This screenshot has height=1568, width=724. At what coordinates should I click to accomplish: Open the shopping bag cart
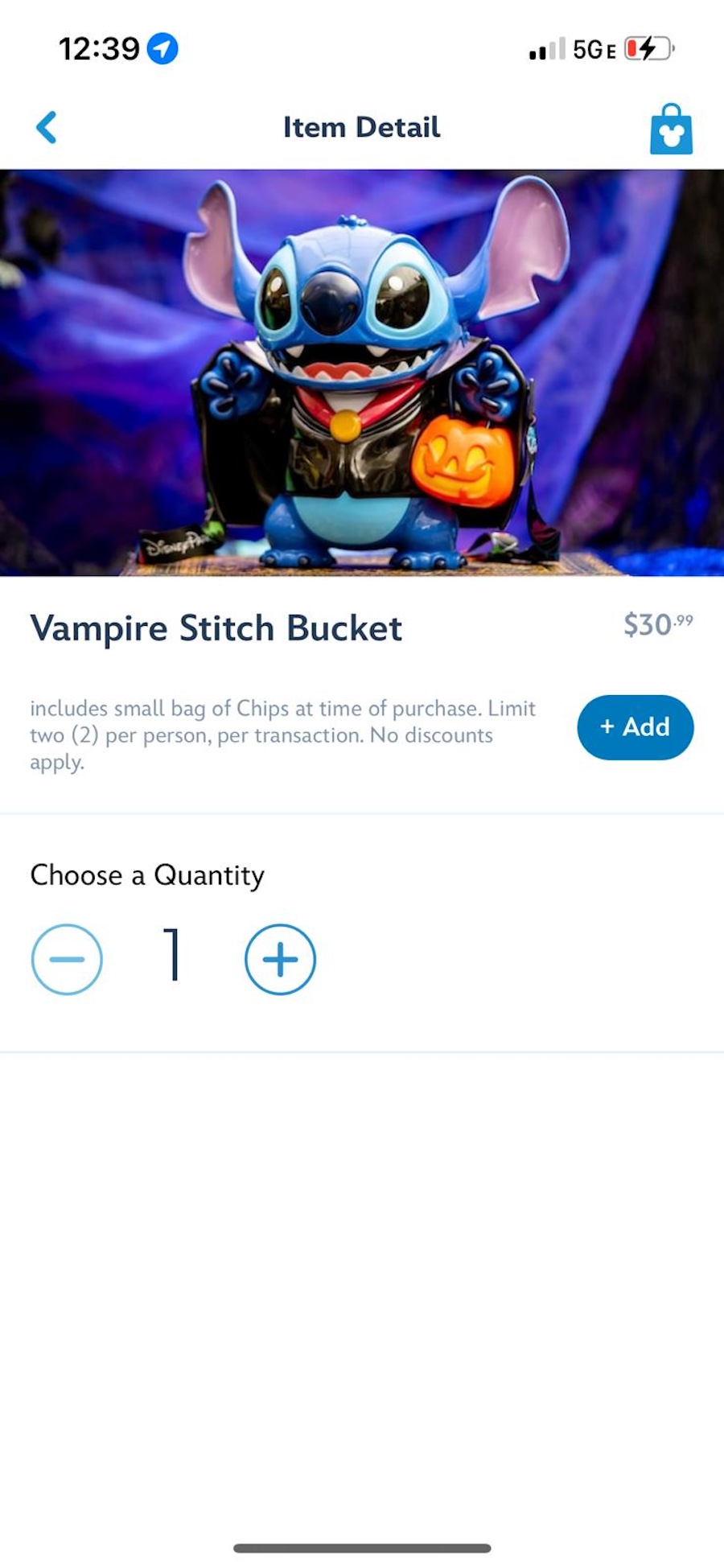coord(671,129)
